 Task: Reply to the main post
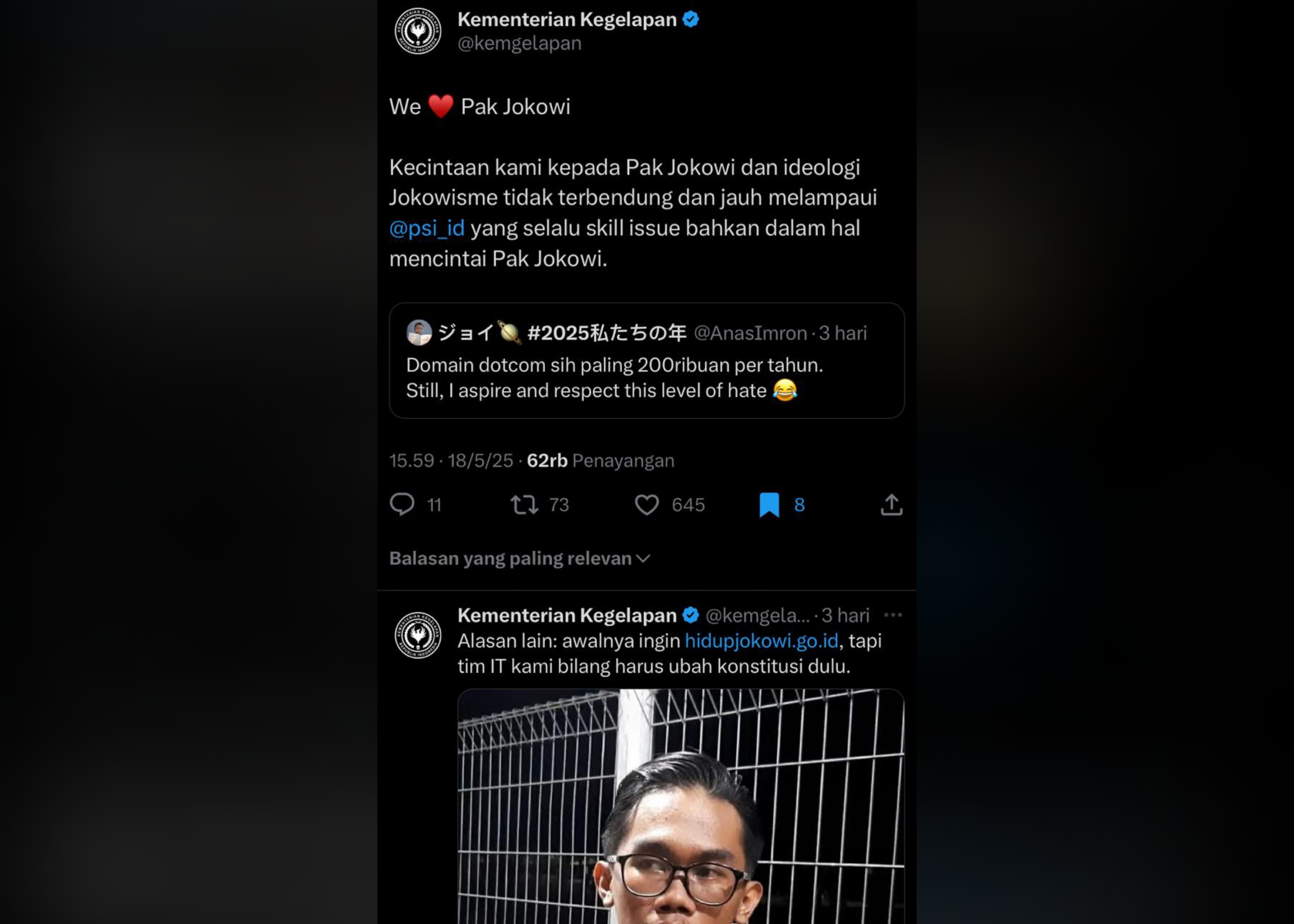tap(402, 504)
